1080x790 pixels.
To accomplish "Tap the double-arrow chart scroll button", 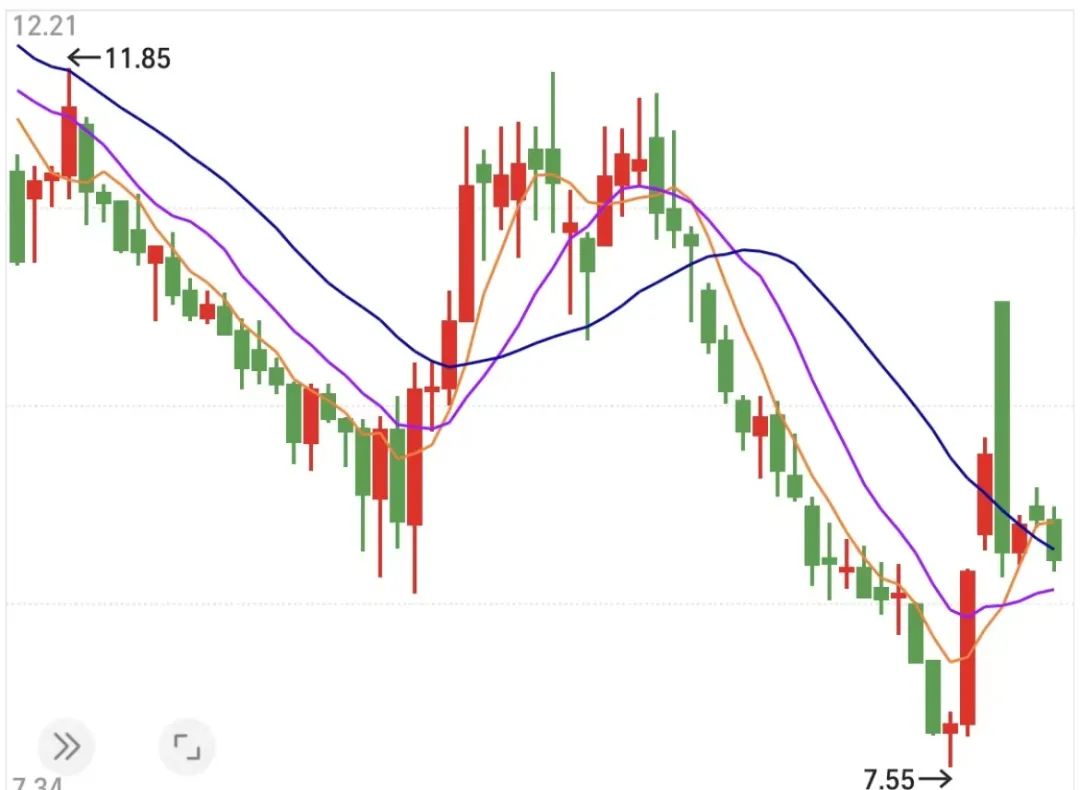I will click(x=66, y=746).
